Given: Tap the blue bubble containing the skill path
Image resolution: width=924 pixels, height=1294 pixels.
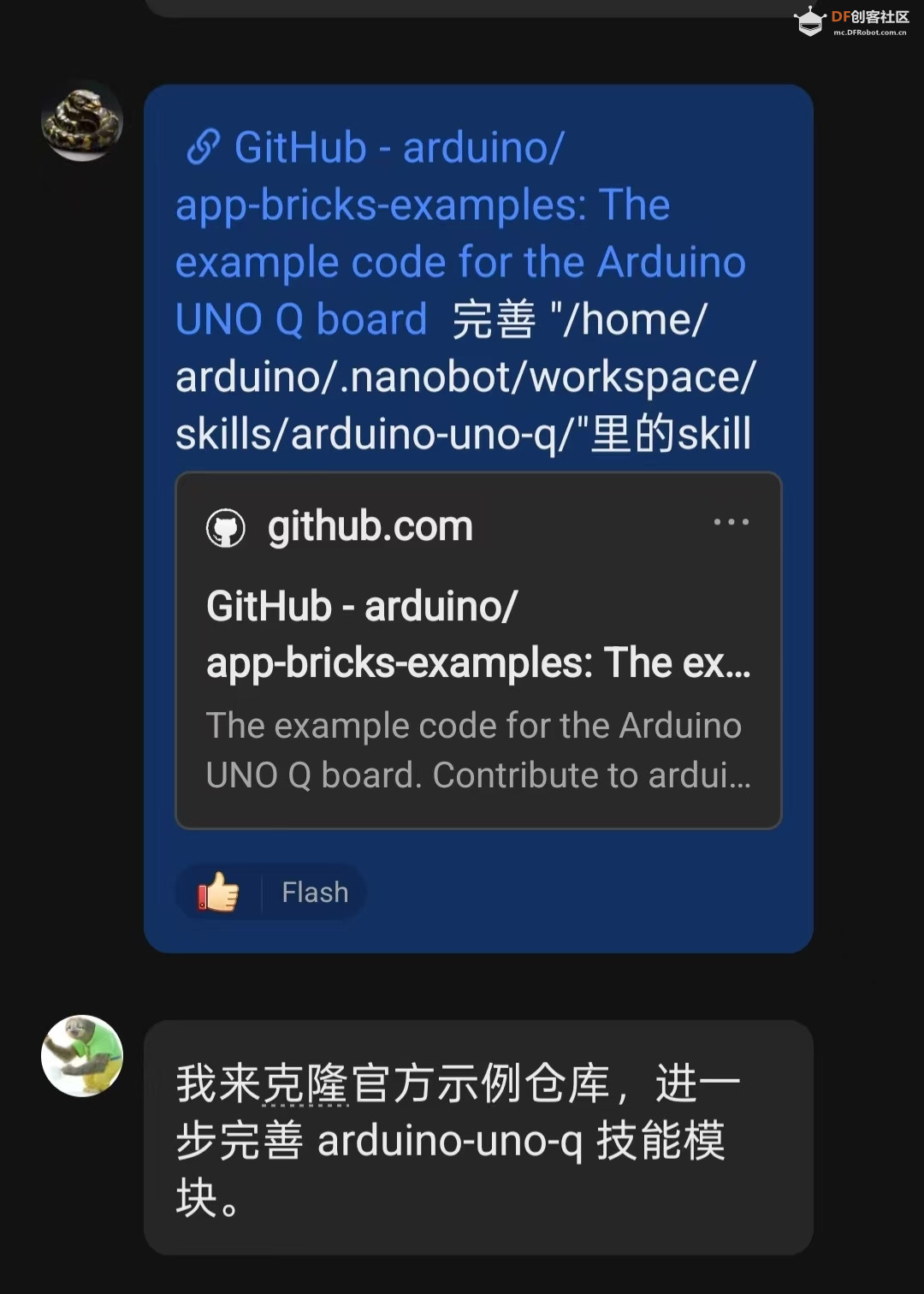Looking at the screenshot, I should pos(477,377).
